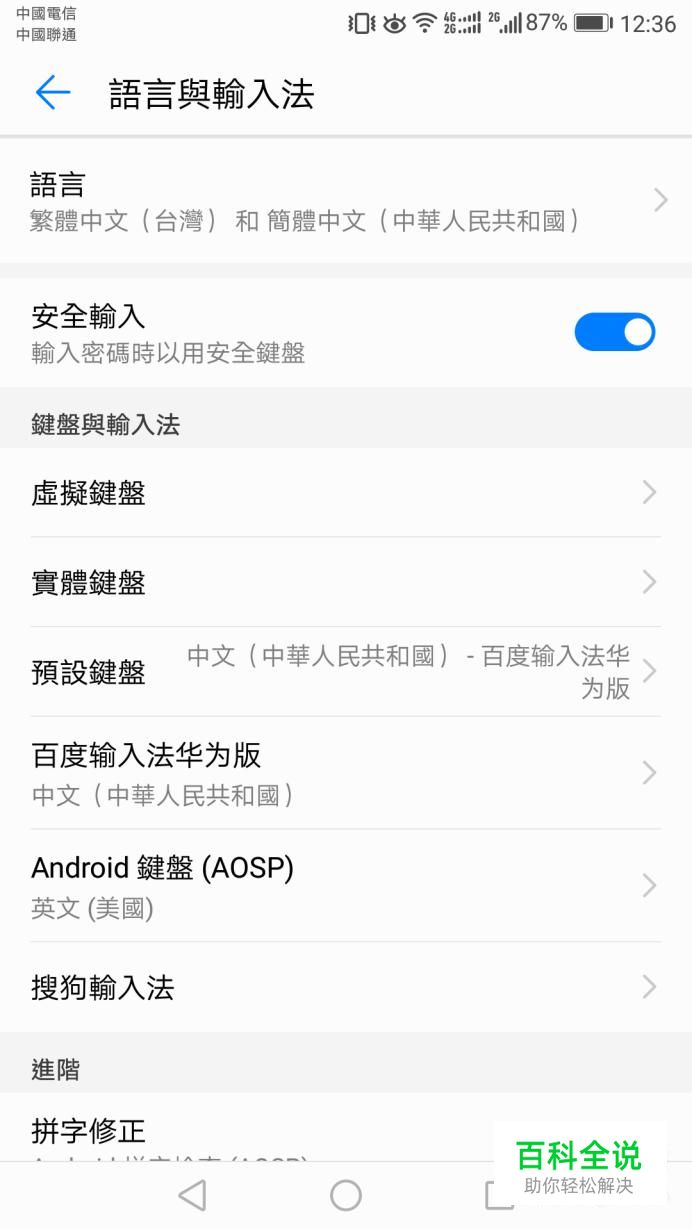Go back from 語言與輸入法 screen

52,93
